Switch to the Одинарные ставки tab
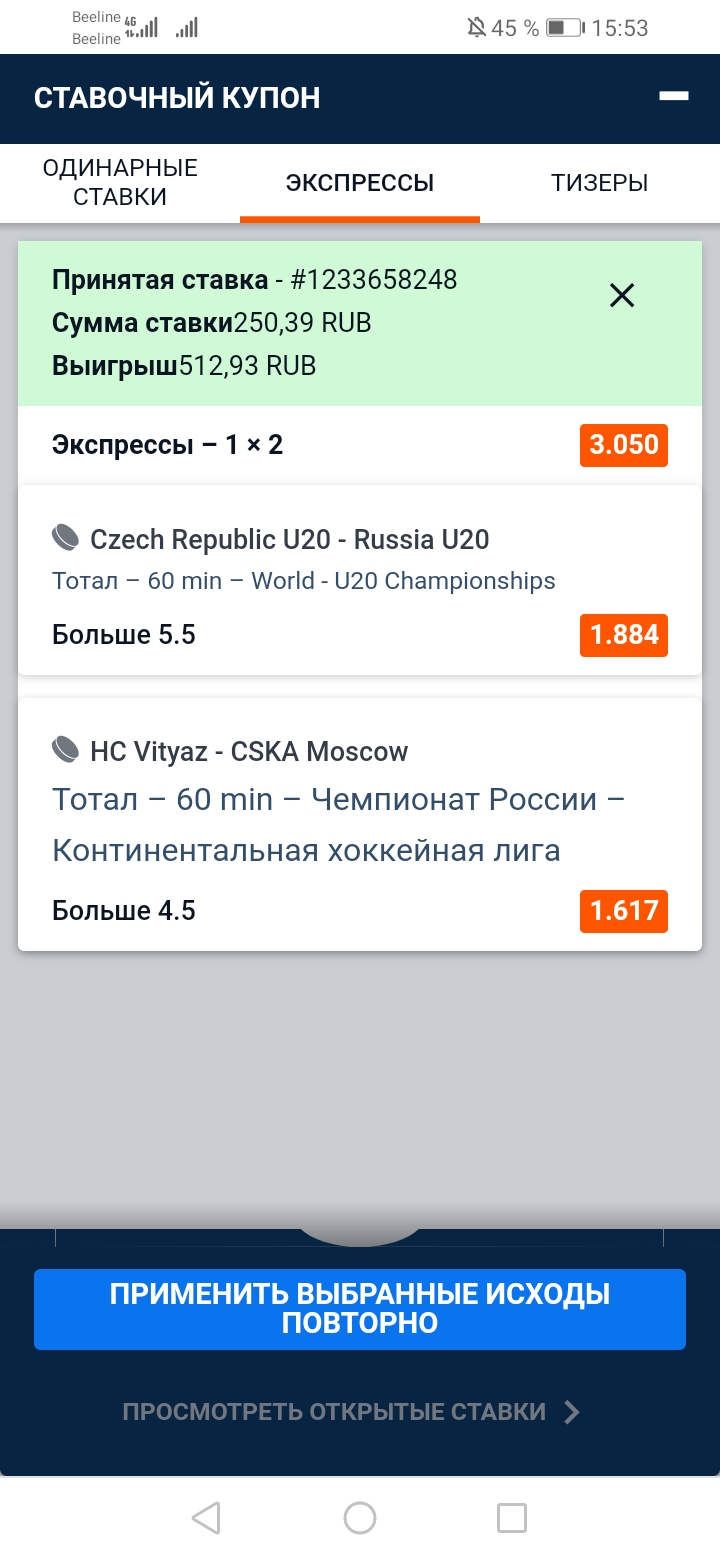Viewport: 720px width, 1560px height. point(120,183)
